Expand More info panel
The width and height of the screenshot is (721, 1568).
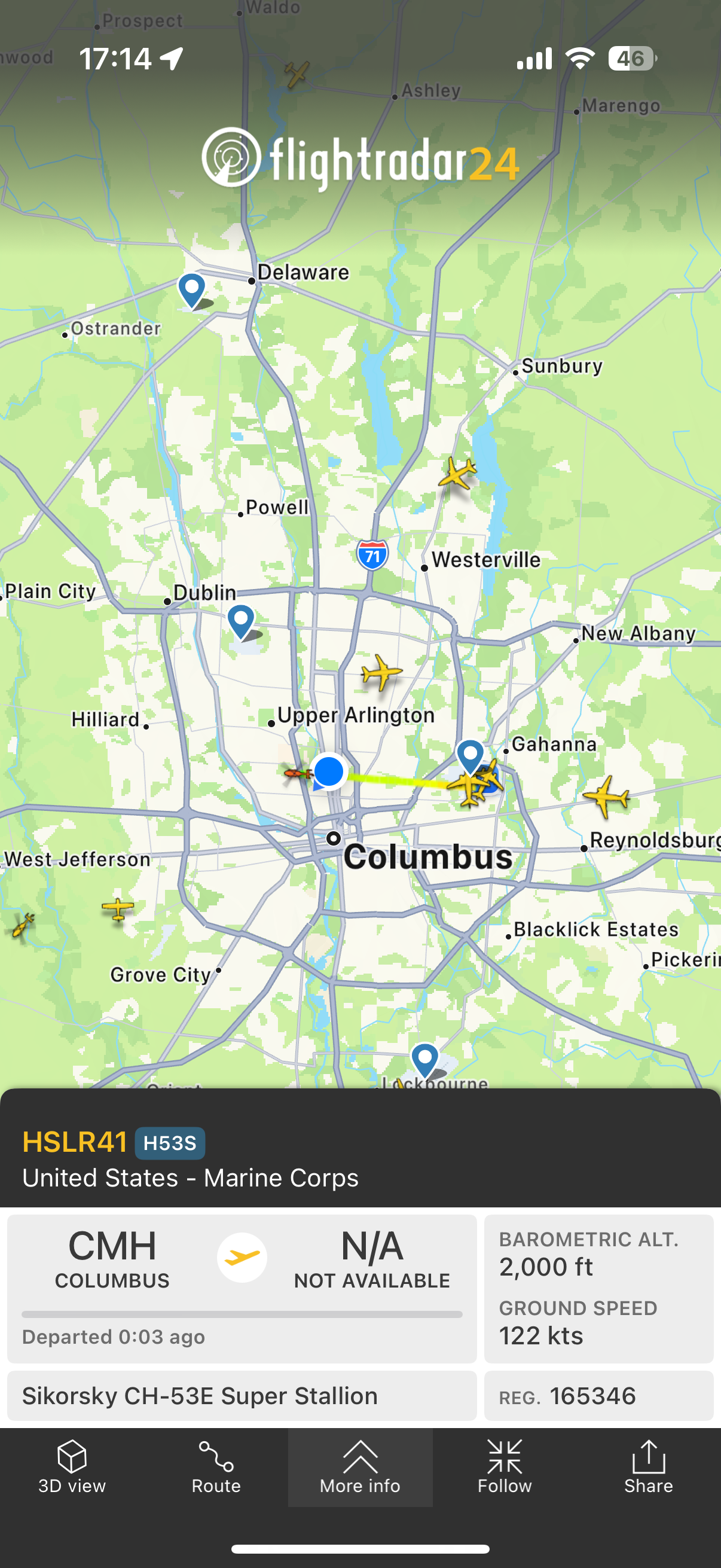point(360,1468)
